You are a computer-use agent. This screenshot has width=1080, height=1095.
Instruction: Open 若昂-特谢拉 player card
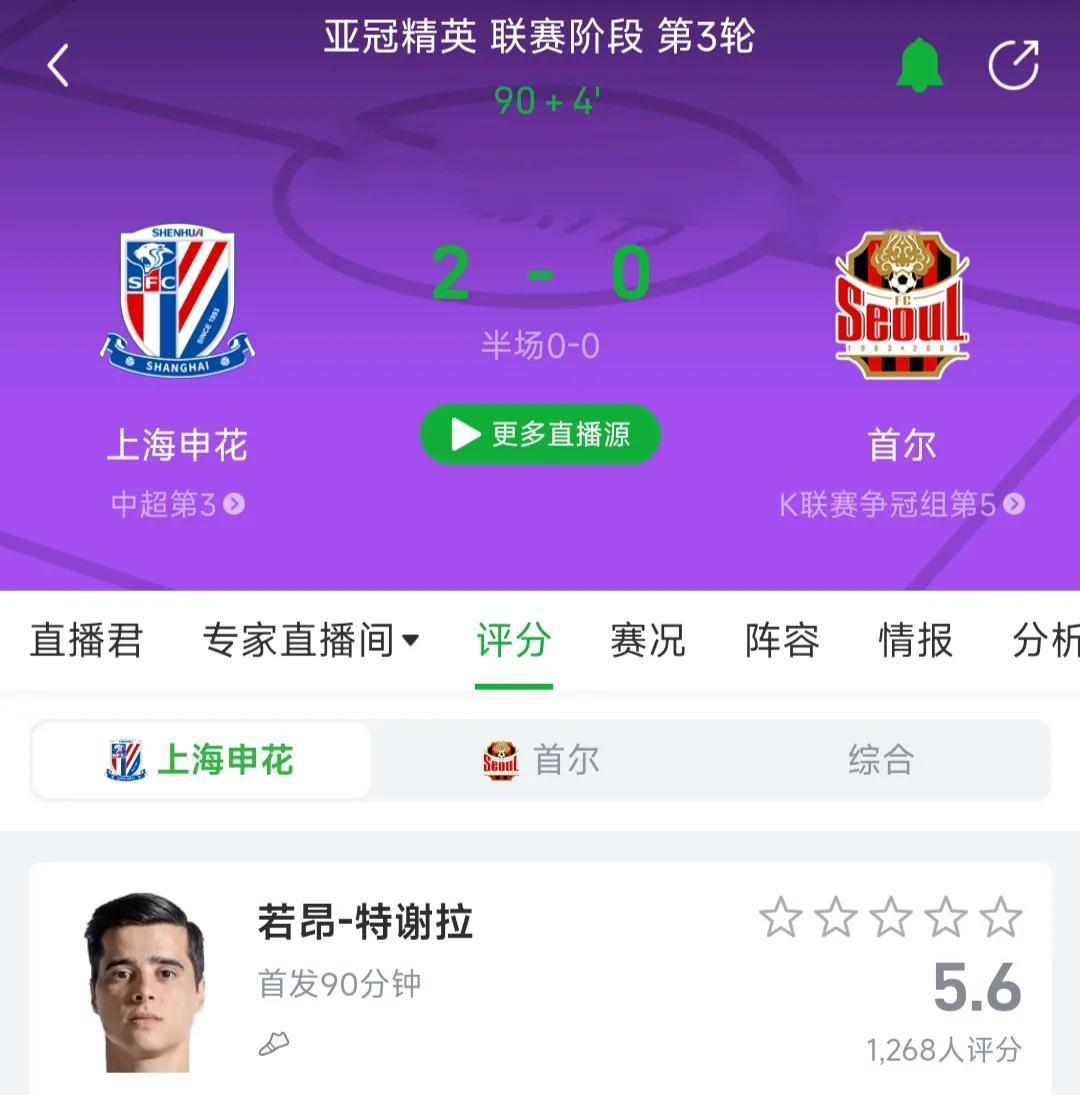click(x=365, y=922)
